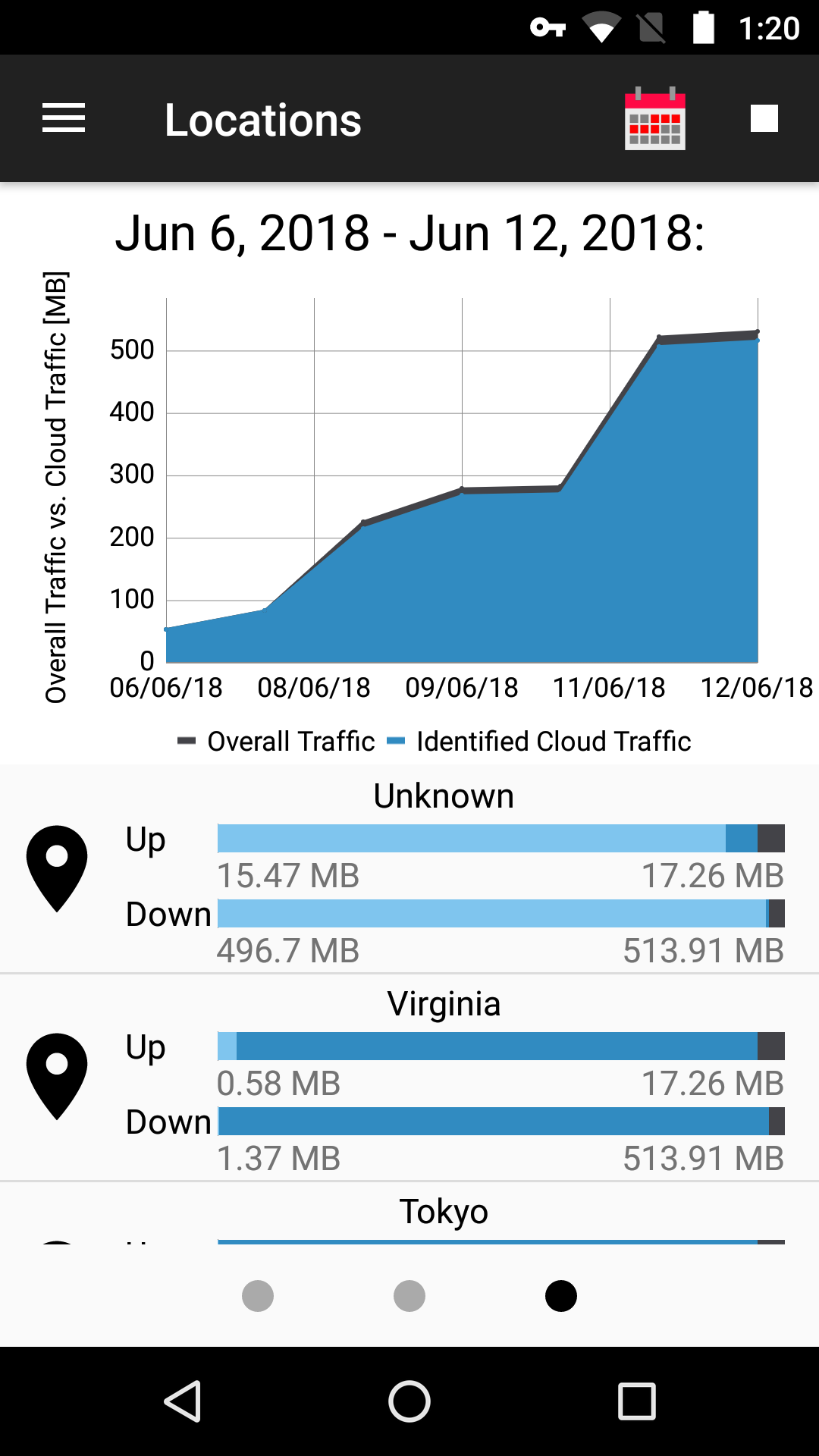Jump to the first page indicator dot
819x1456 pixels.
[x=258, y=1296]
